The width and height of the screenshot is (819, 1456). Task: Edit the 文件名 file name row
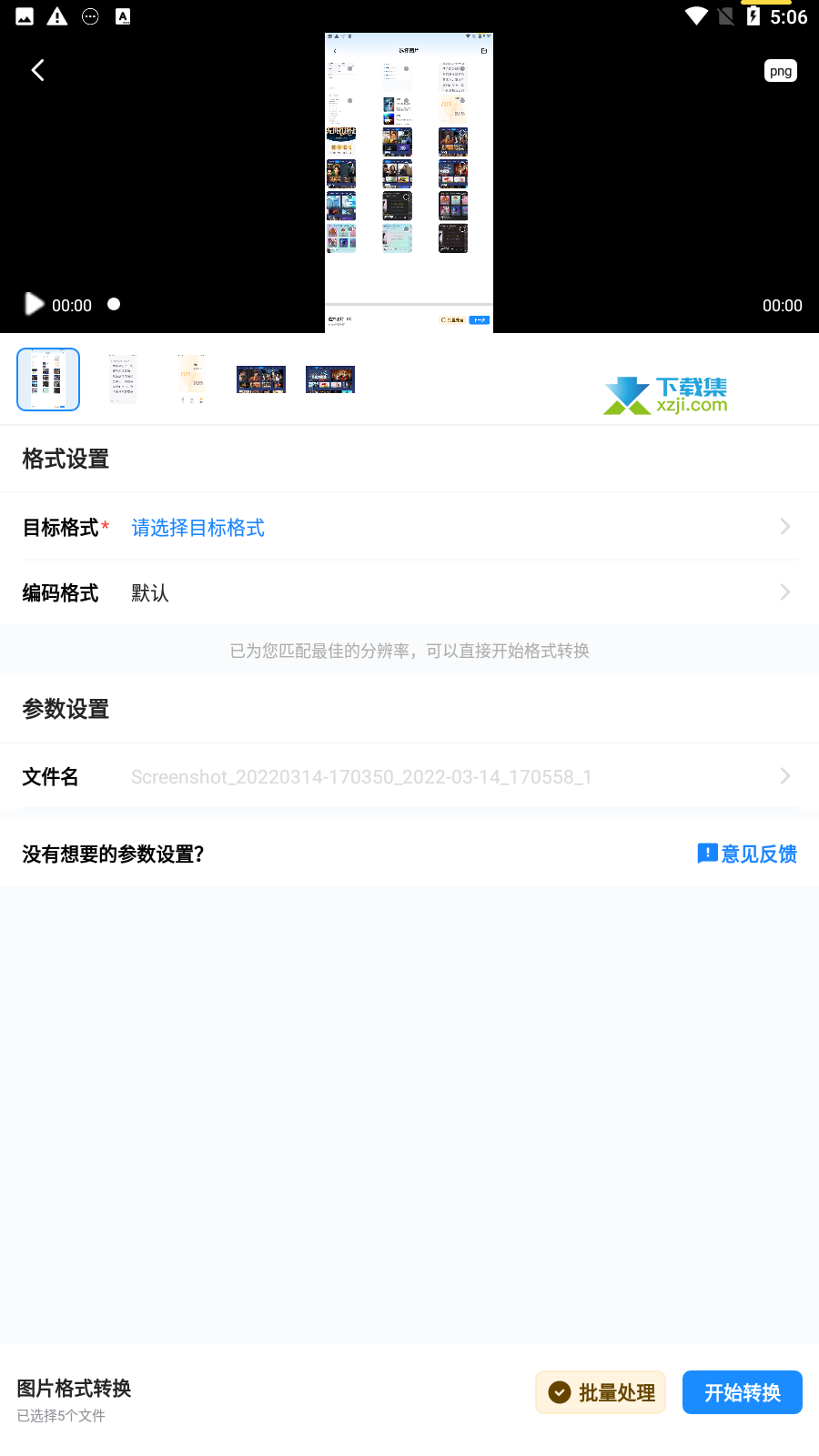(409, 776)
